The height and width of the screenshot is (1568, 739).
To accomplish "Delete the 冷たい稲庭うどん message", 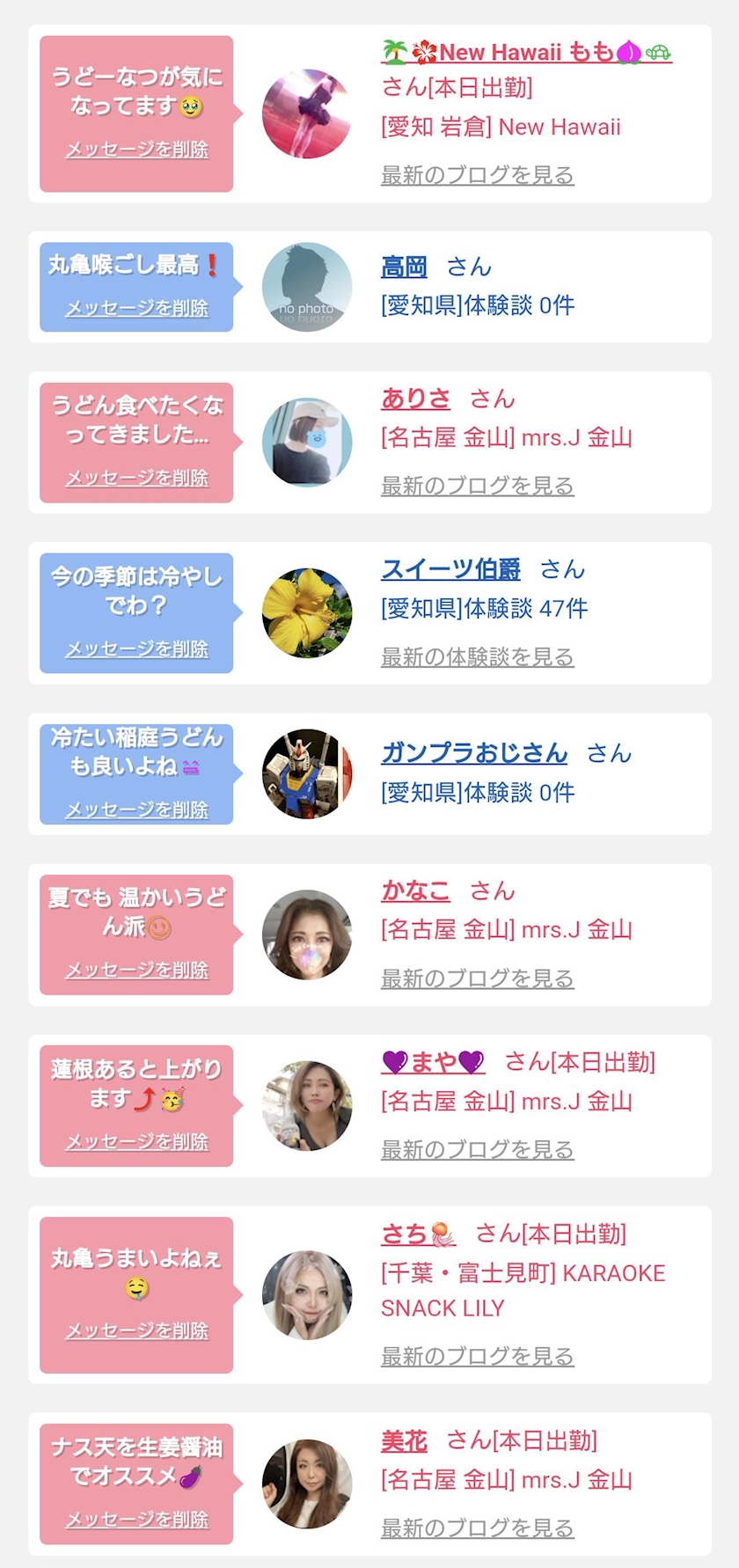I will click(136, 810).
